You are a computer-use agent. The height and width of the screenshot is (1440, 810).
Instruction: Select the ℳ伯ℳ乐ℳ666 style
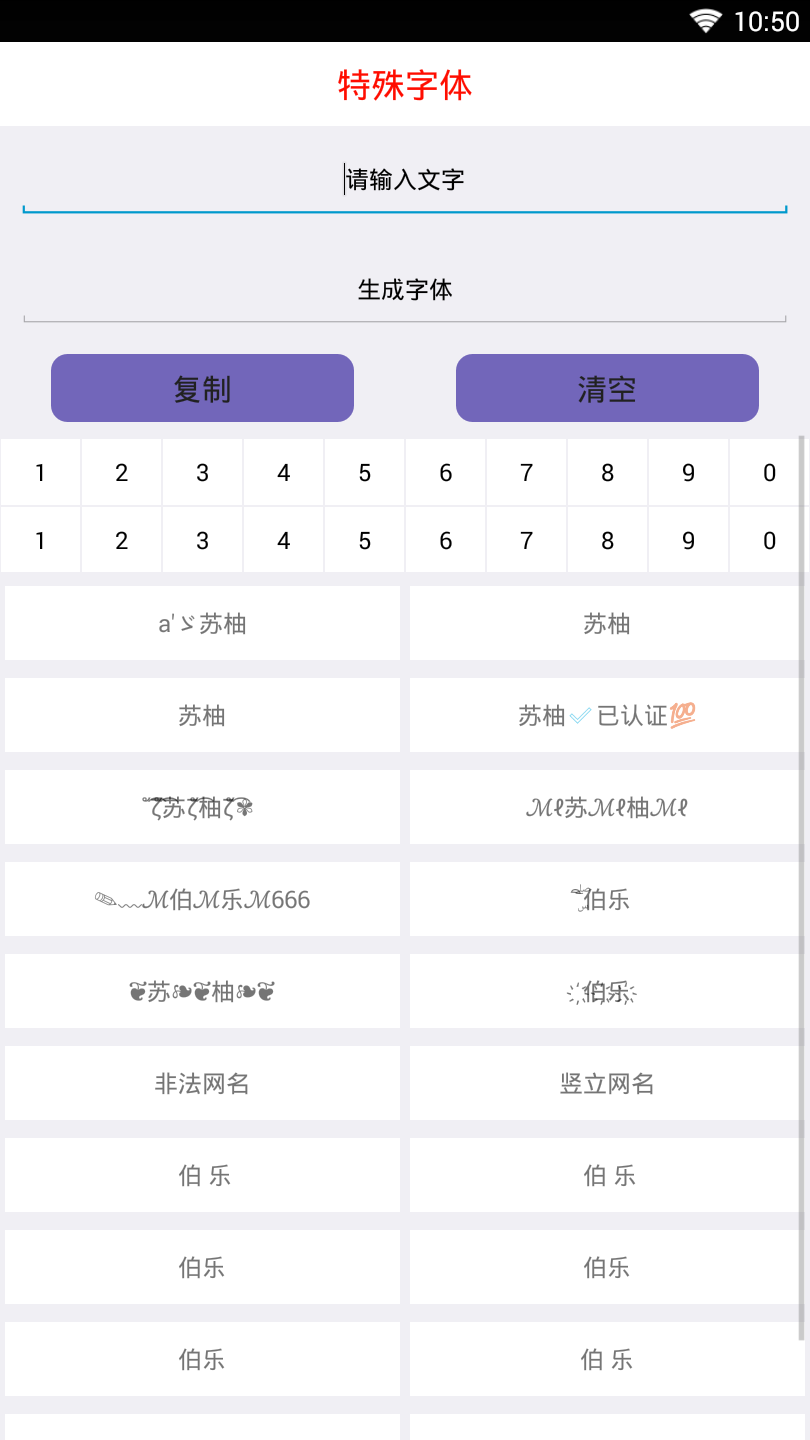point(202,900)
